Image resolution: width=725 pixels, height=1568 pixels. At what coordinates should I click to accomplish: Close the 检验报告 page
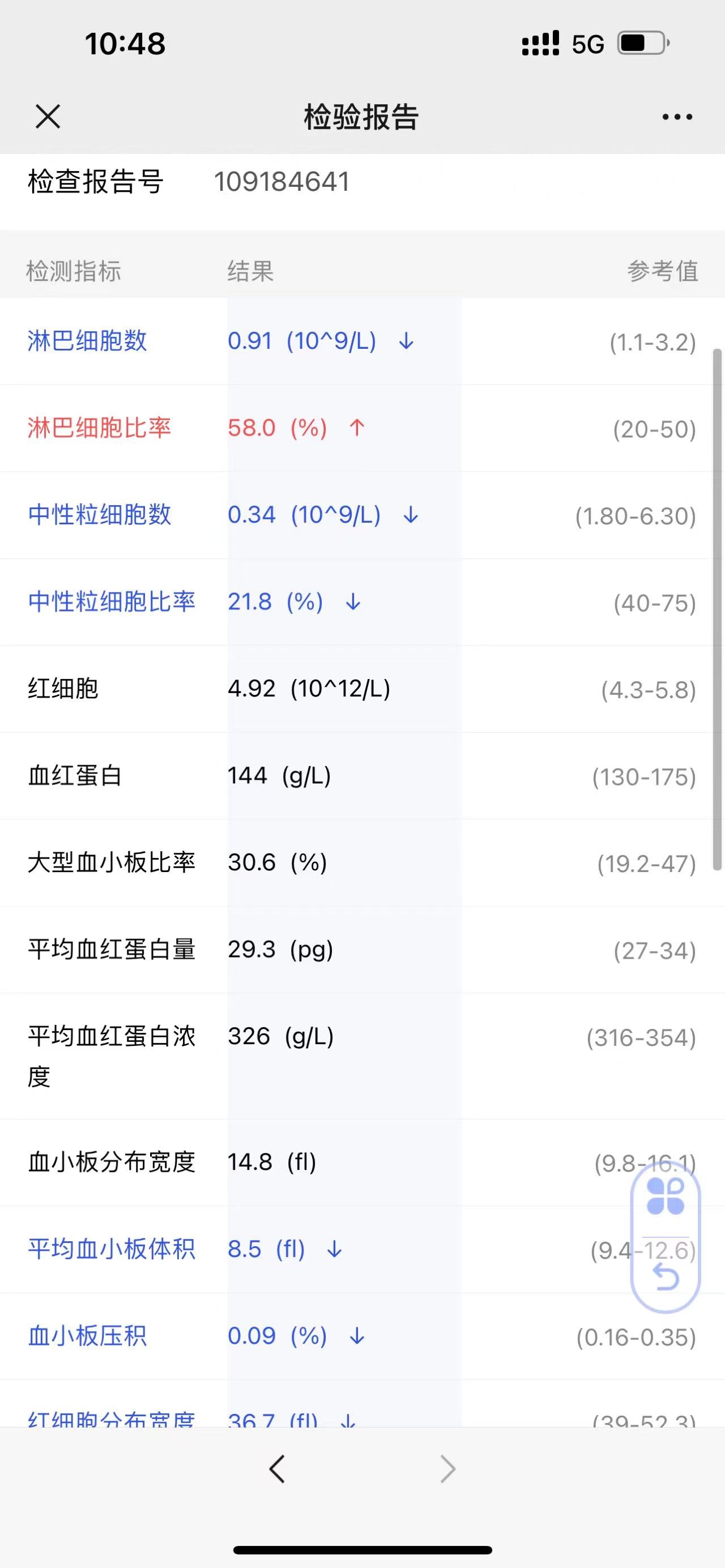point(48,116)
